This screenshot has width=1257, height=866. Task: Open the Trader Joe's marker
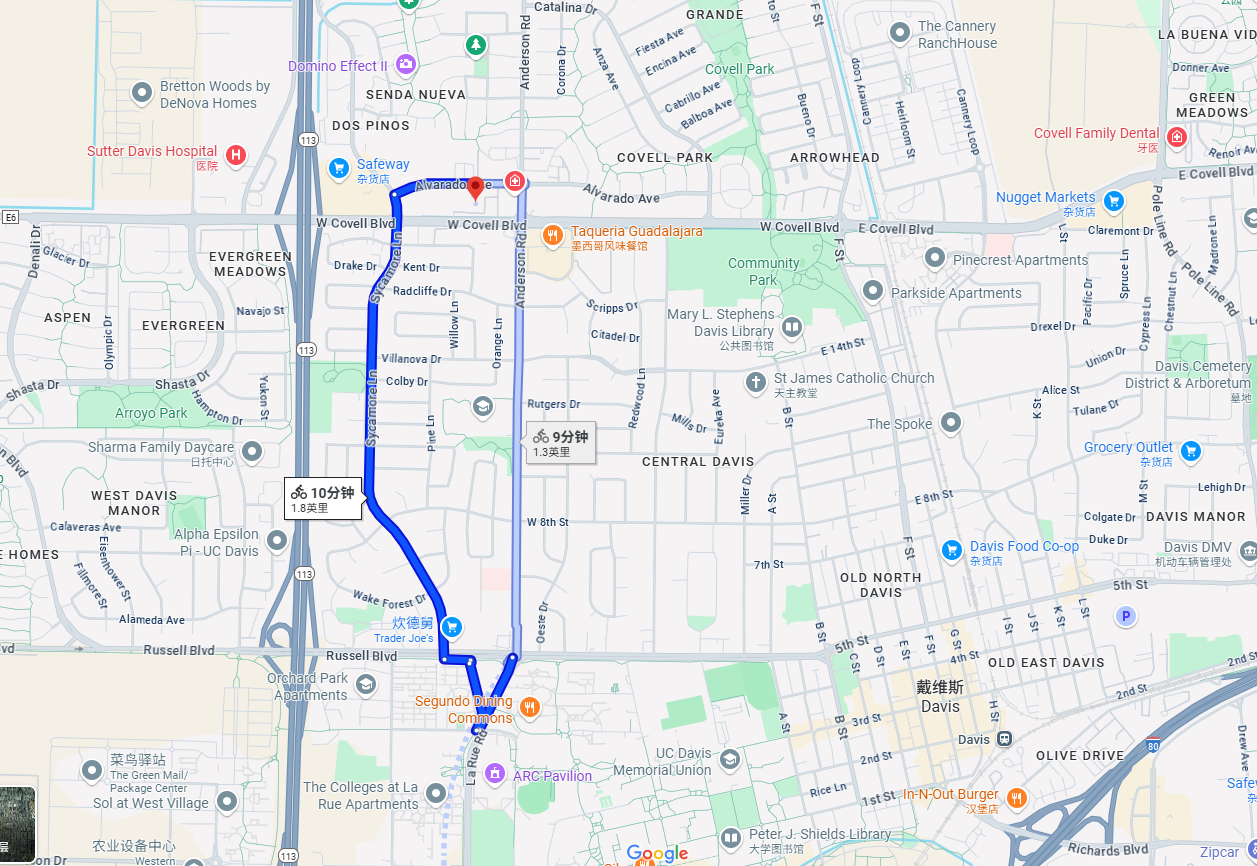[x=452, y=627]
